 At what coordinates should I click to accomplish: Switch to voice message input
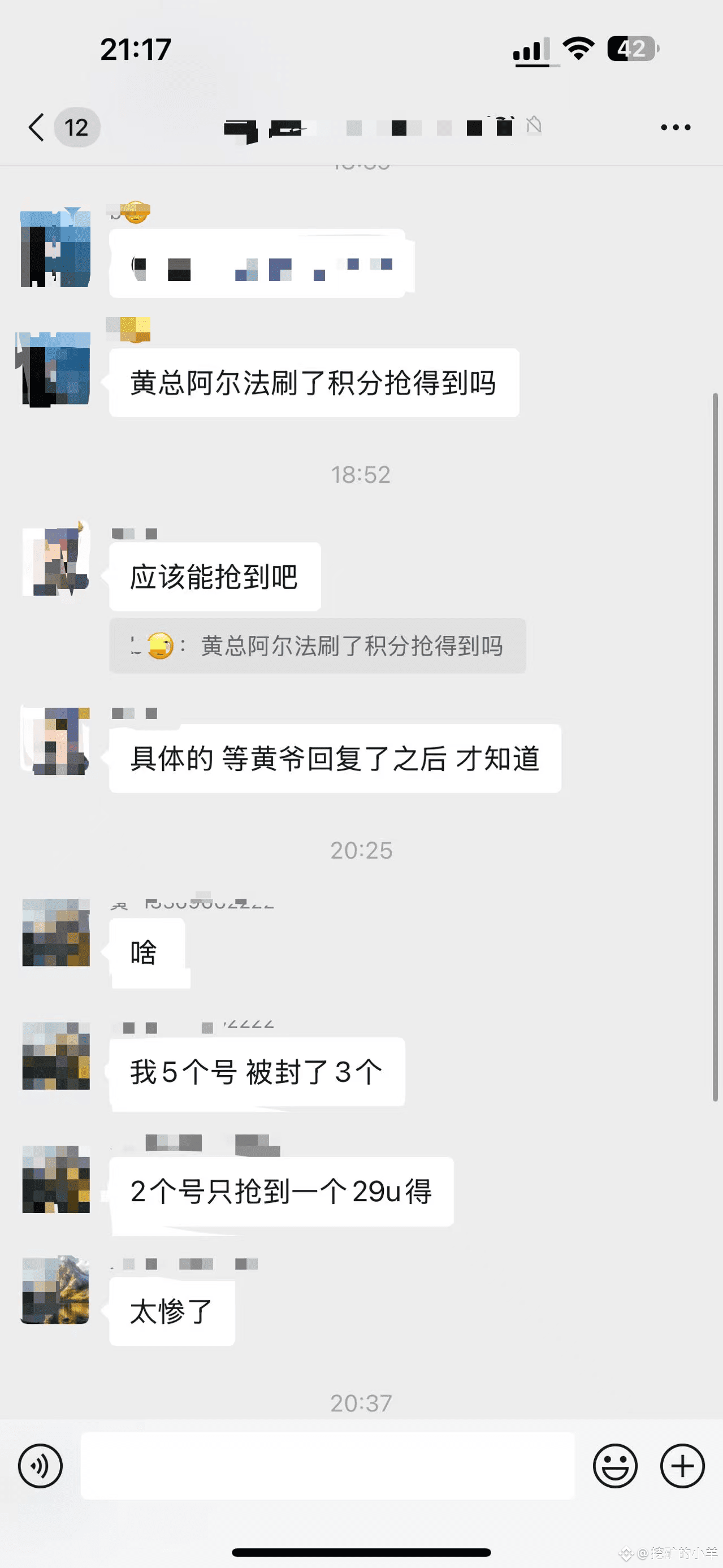pos(40,1466)
